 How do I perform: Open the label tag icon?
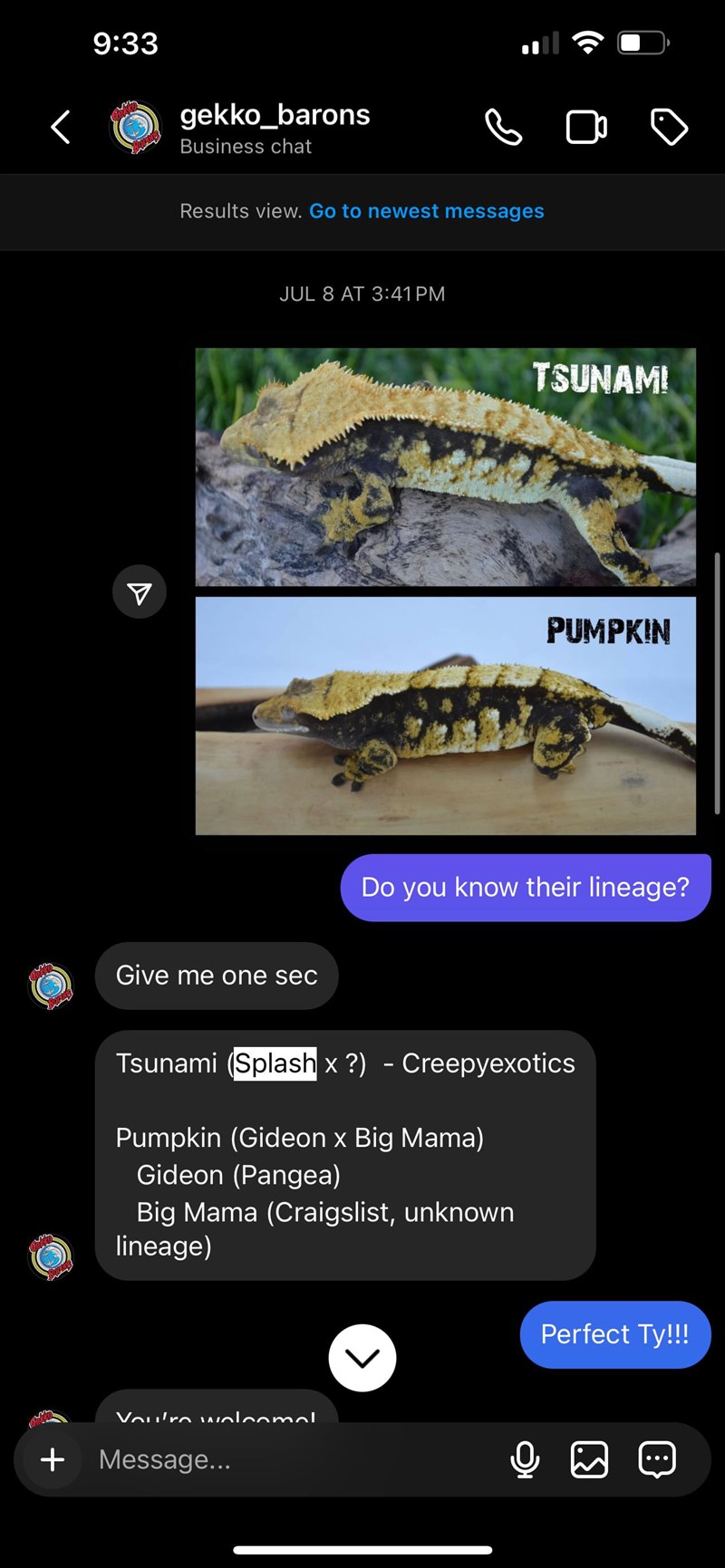[669, 128]
